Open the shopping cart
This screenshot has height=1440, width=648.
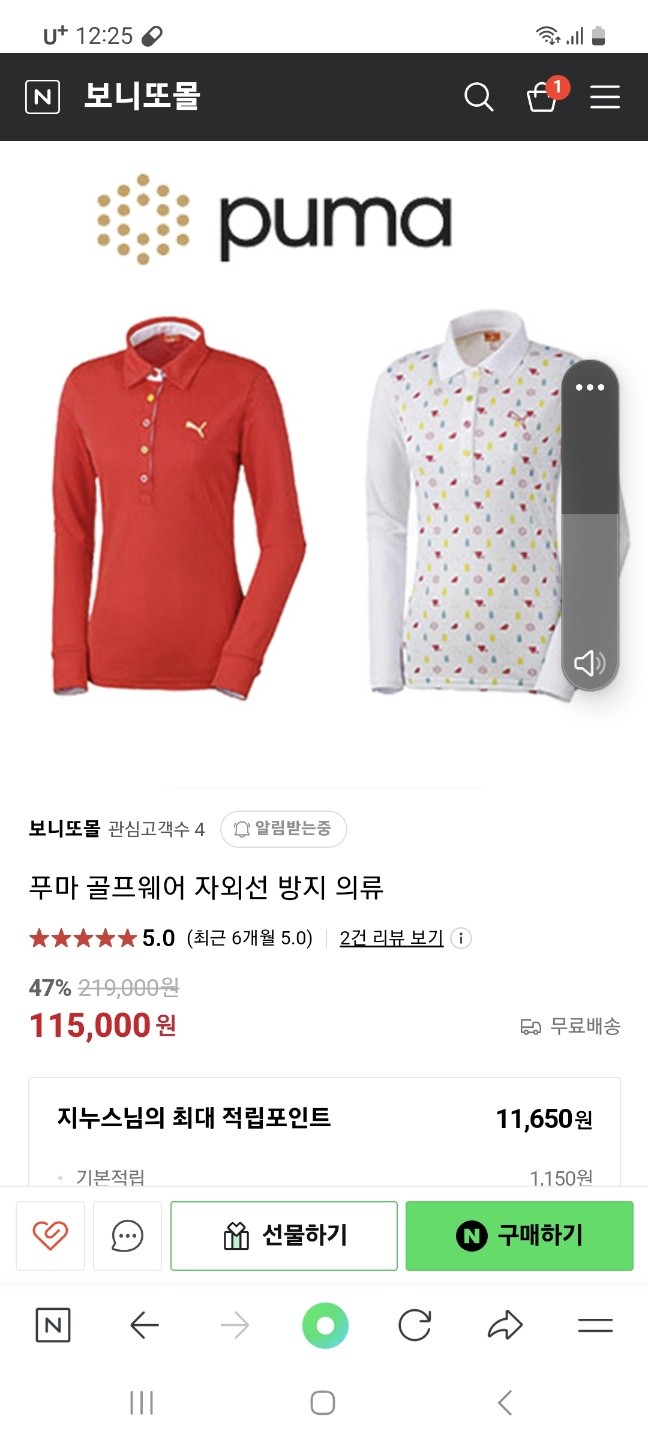(542, 97)
